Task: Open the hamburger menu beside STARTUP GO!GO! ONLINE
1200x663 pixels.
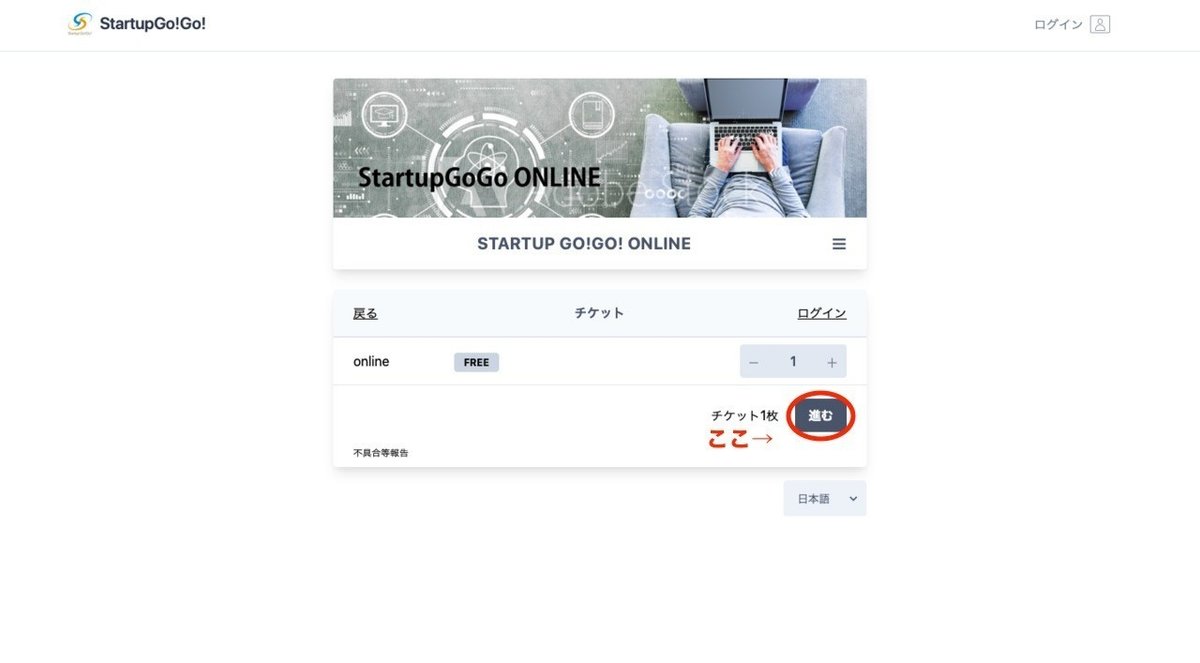Action: 839,244
